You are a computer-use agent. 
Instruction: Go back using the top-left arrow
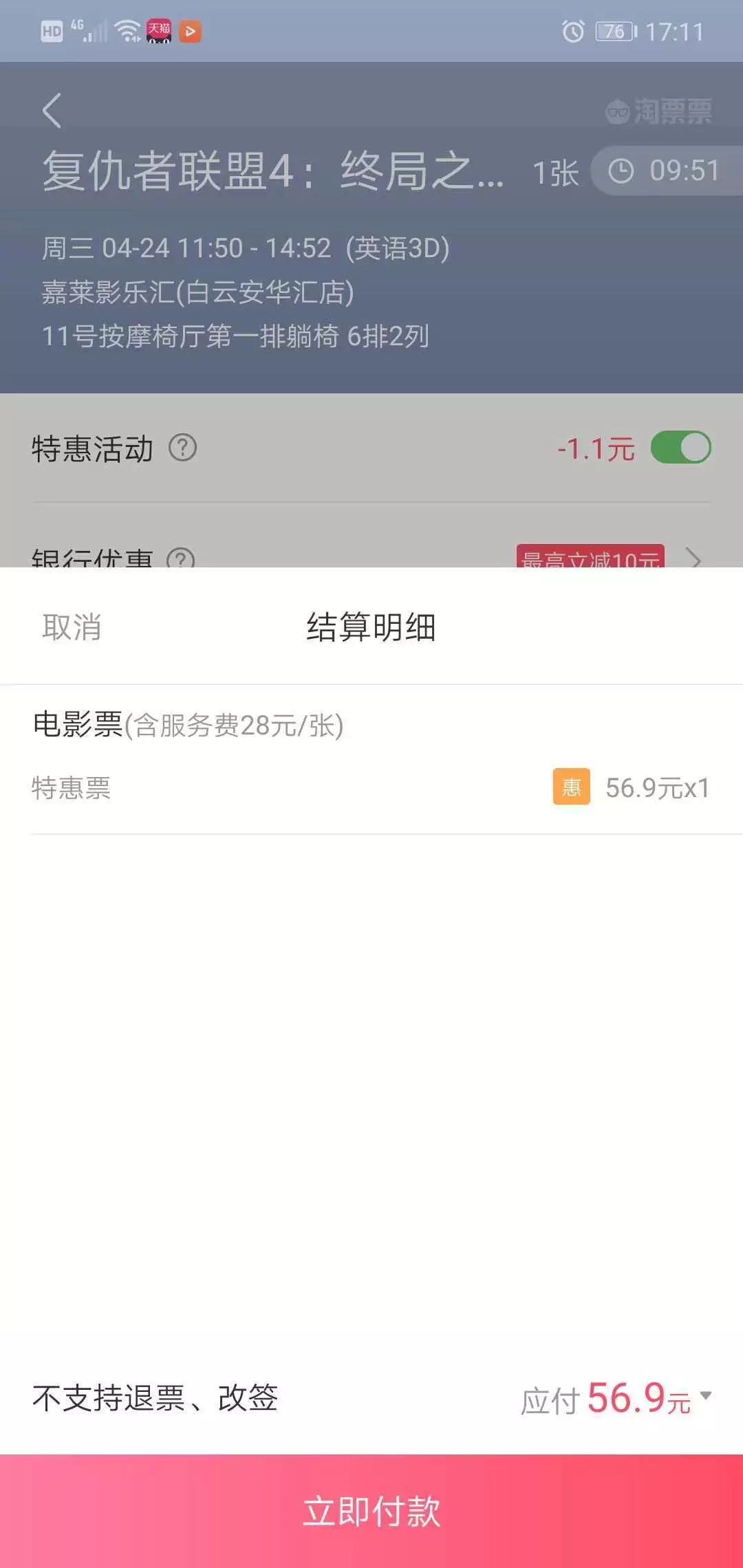(52, 111)
